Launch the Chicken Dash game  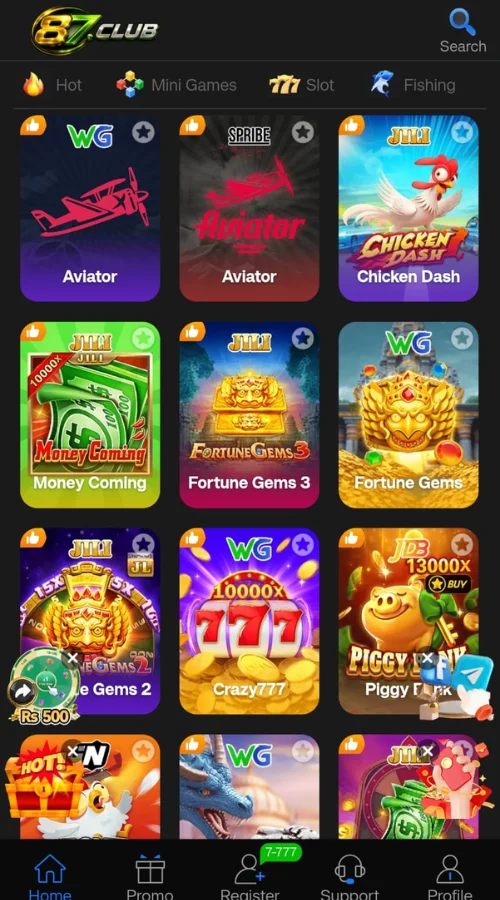408,208
